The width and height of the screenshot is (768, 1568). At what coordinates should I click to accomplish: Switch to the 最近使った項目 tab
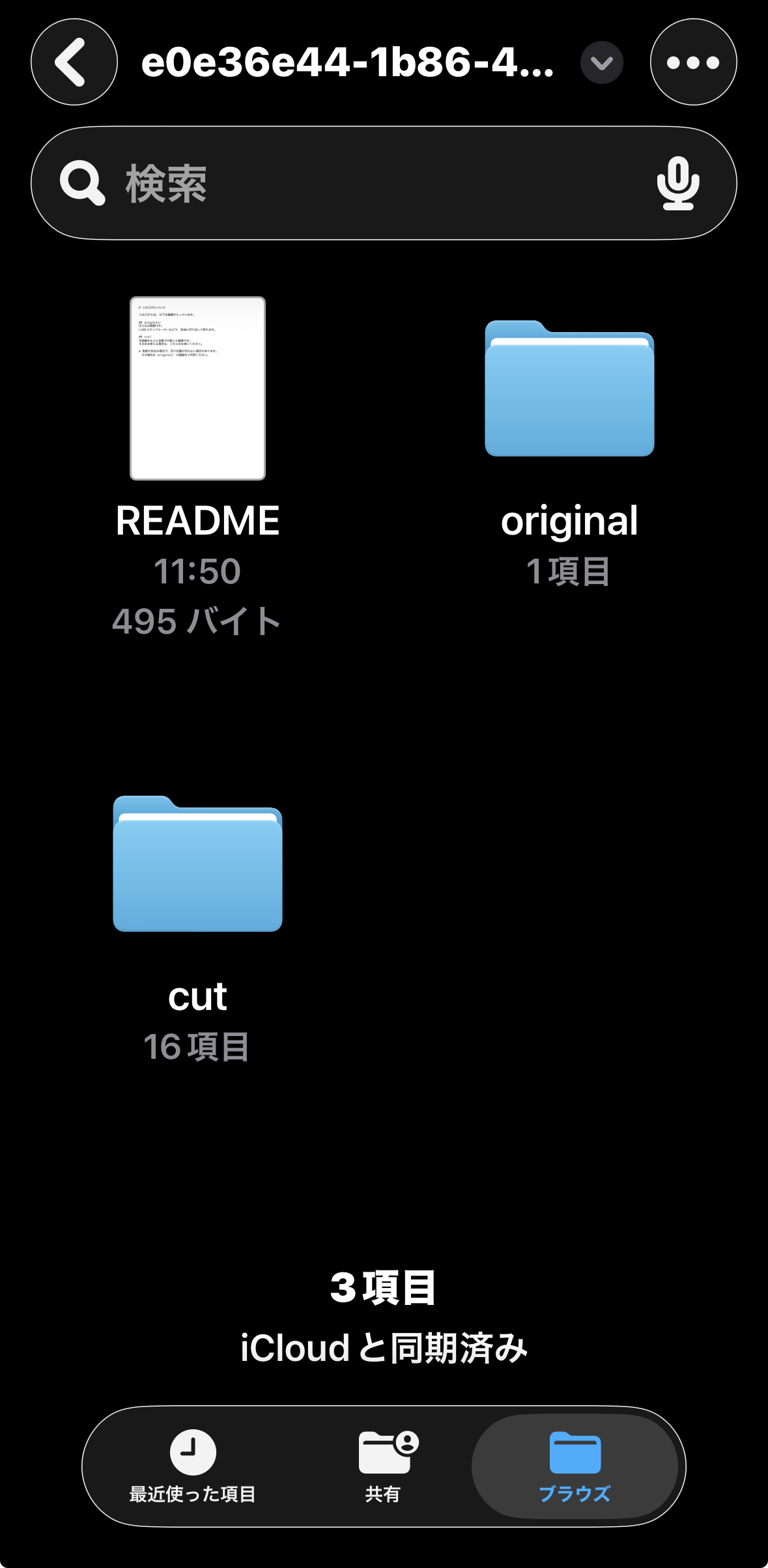pyautogui.click(x=193, y=1465)
